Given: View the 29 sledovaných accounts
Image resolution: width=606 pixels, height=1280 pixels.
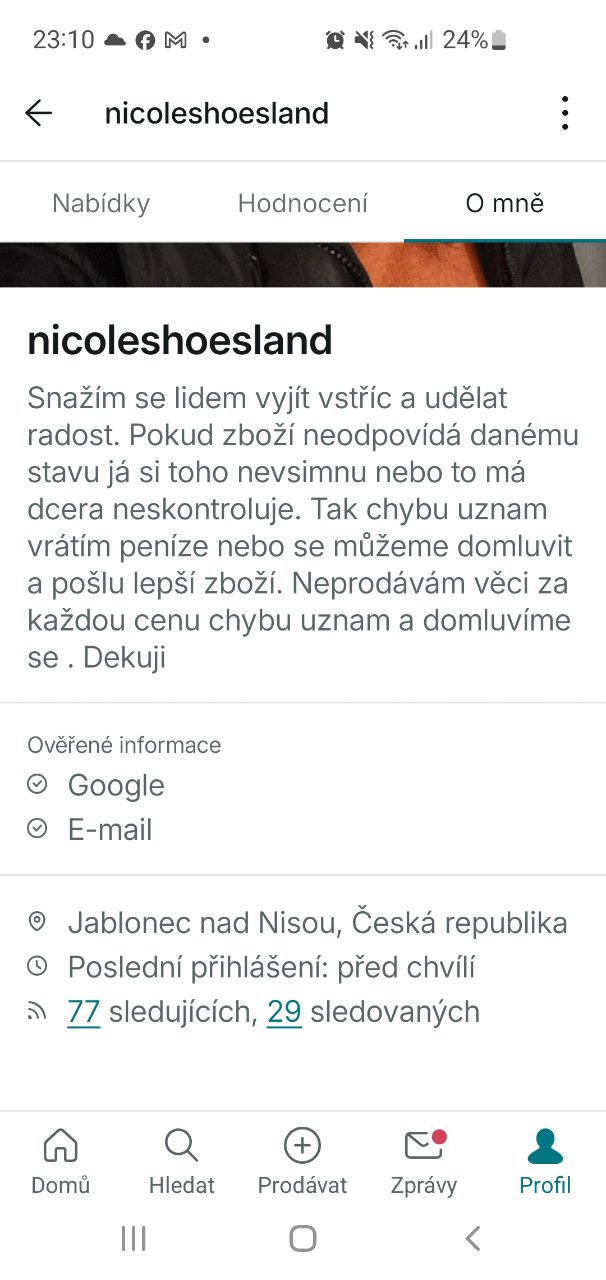Looking at the screenshot, I should [285, 1012].
